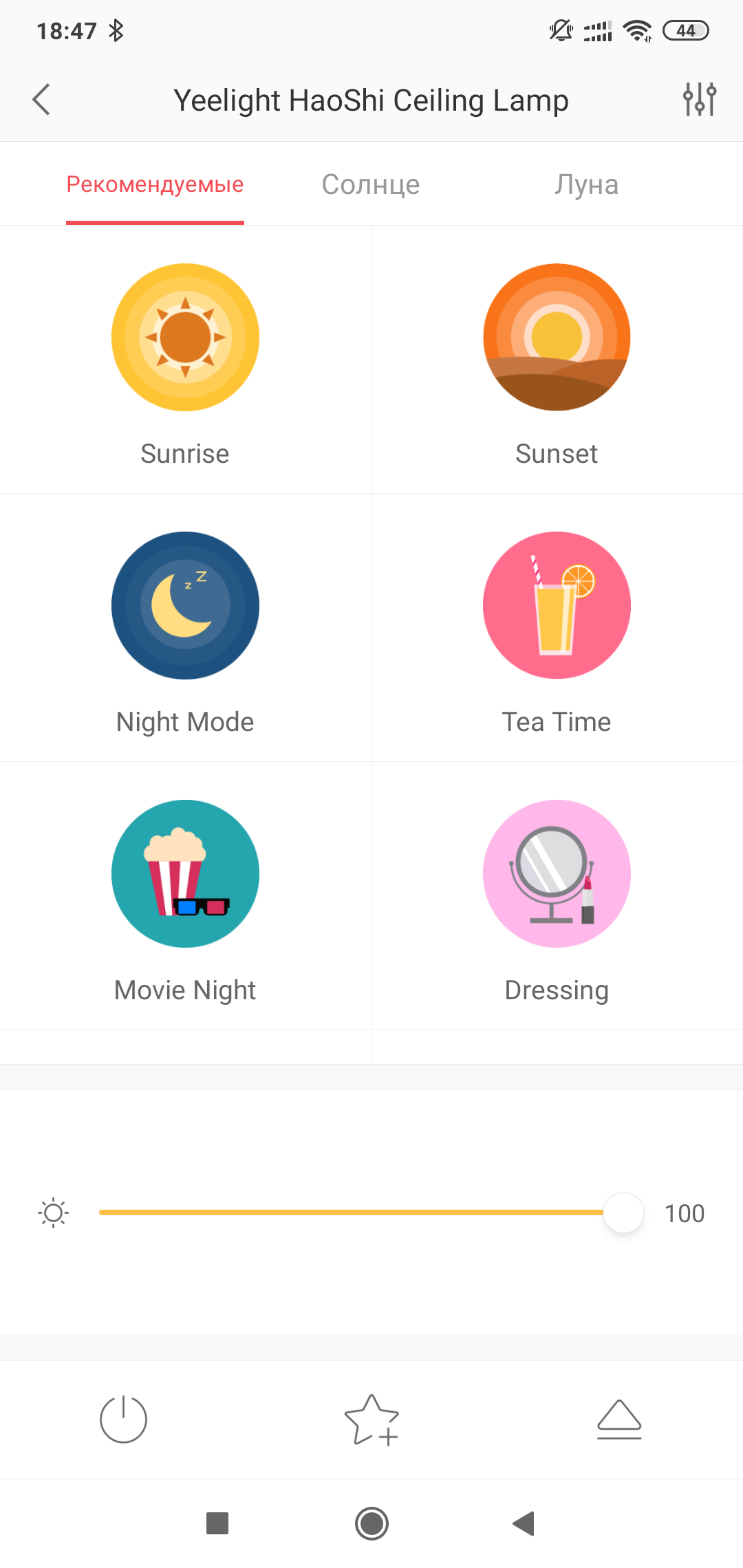Open recent apps from navigation bar
The image size is (743, 1568).
(217, 1523)
